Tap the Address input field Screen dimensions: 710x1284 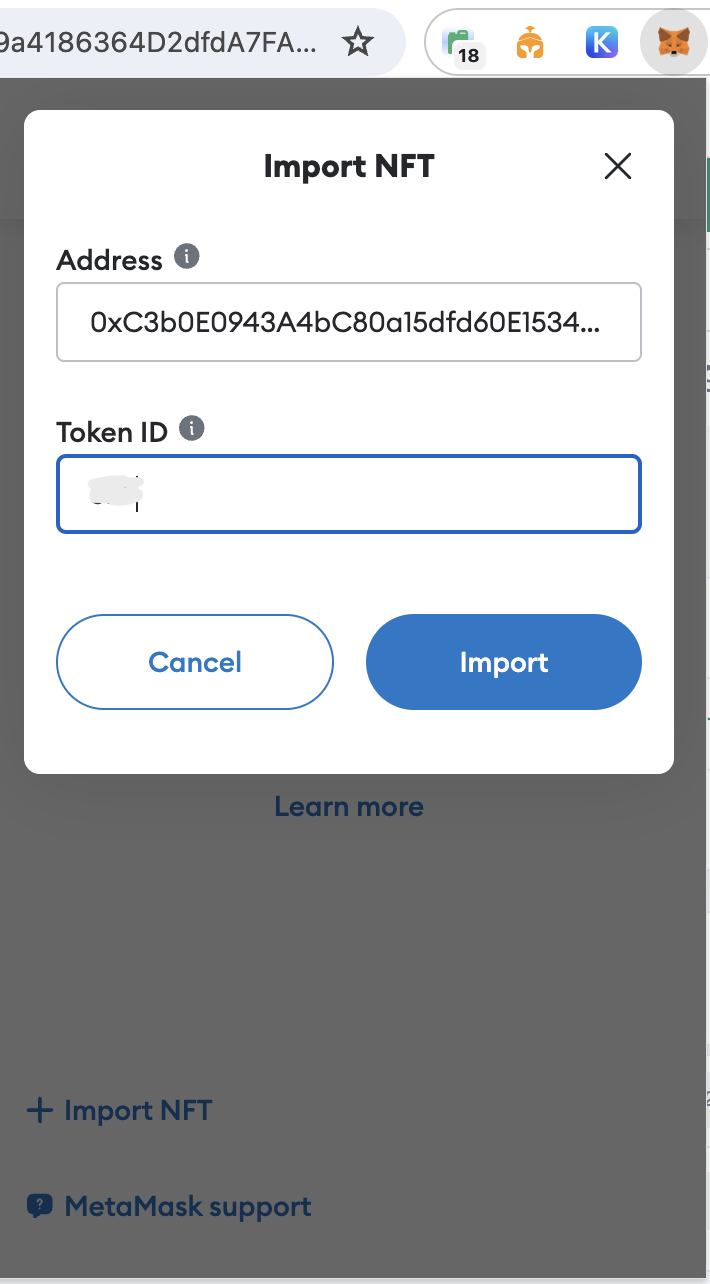click(x=348, y=322)
